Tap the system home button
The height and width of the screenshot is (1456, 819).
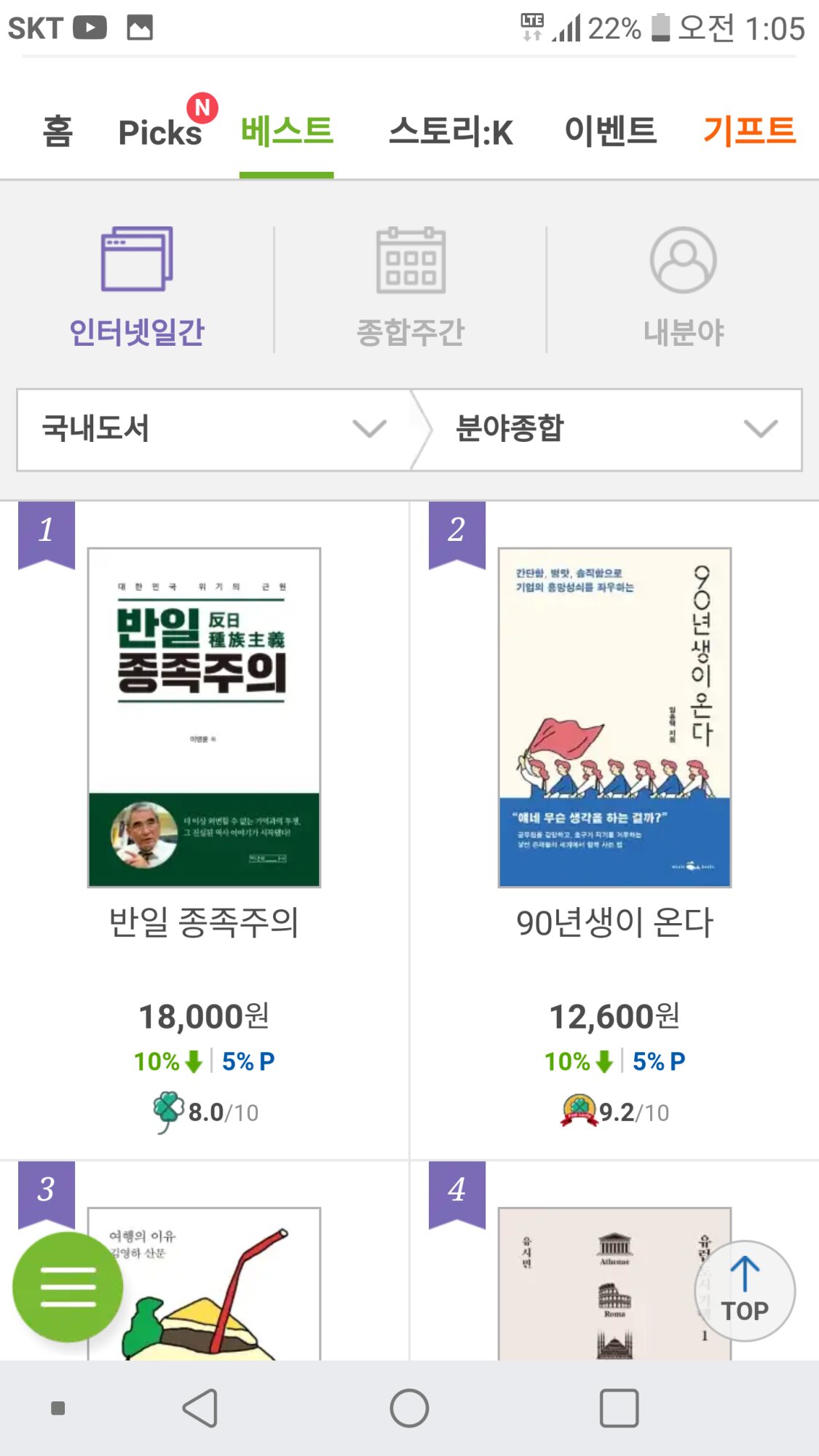[409, 1408]
